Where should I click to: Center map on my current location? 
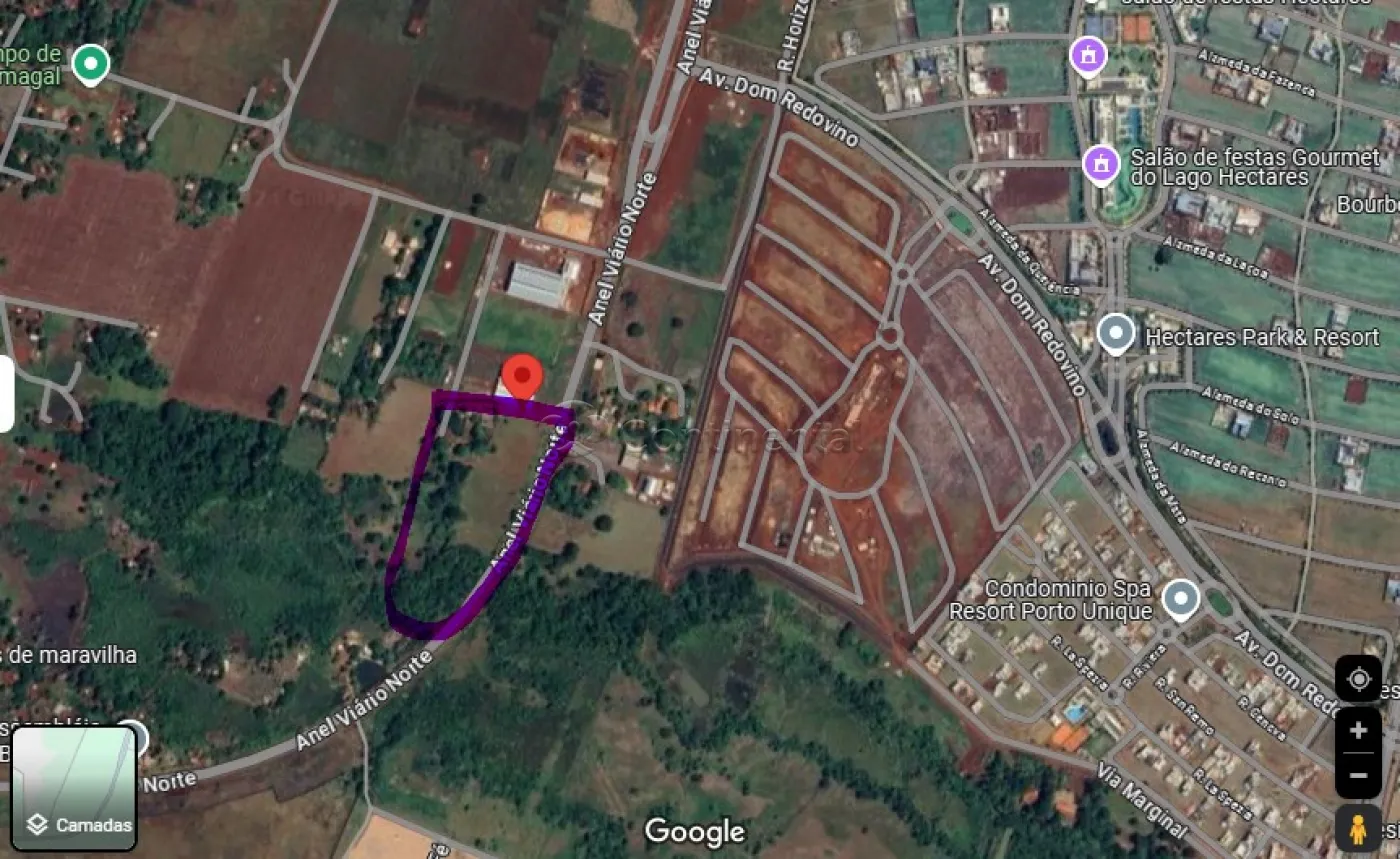pyautogui.click(x=1358, y=680)
